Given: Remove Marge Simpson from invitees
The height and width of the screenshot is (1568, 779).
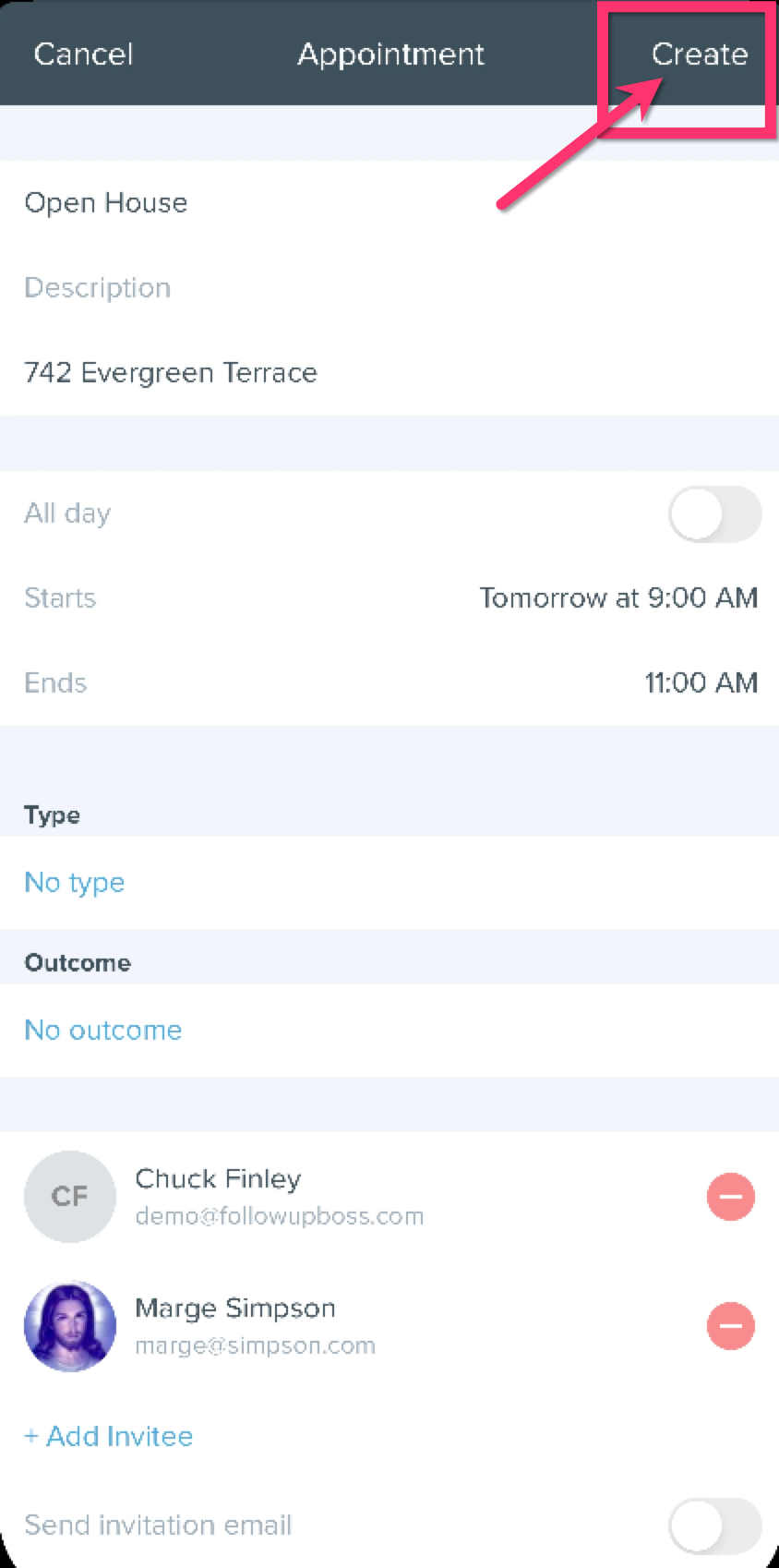Looking at the screenshot, I should tap(731, 1326).
